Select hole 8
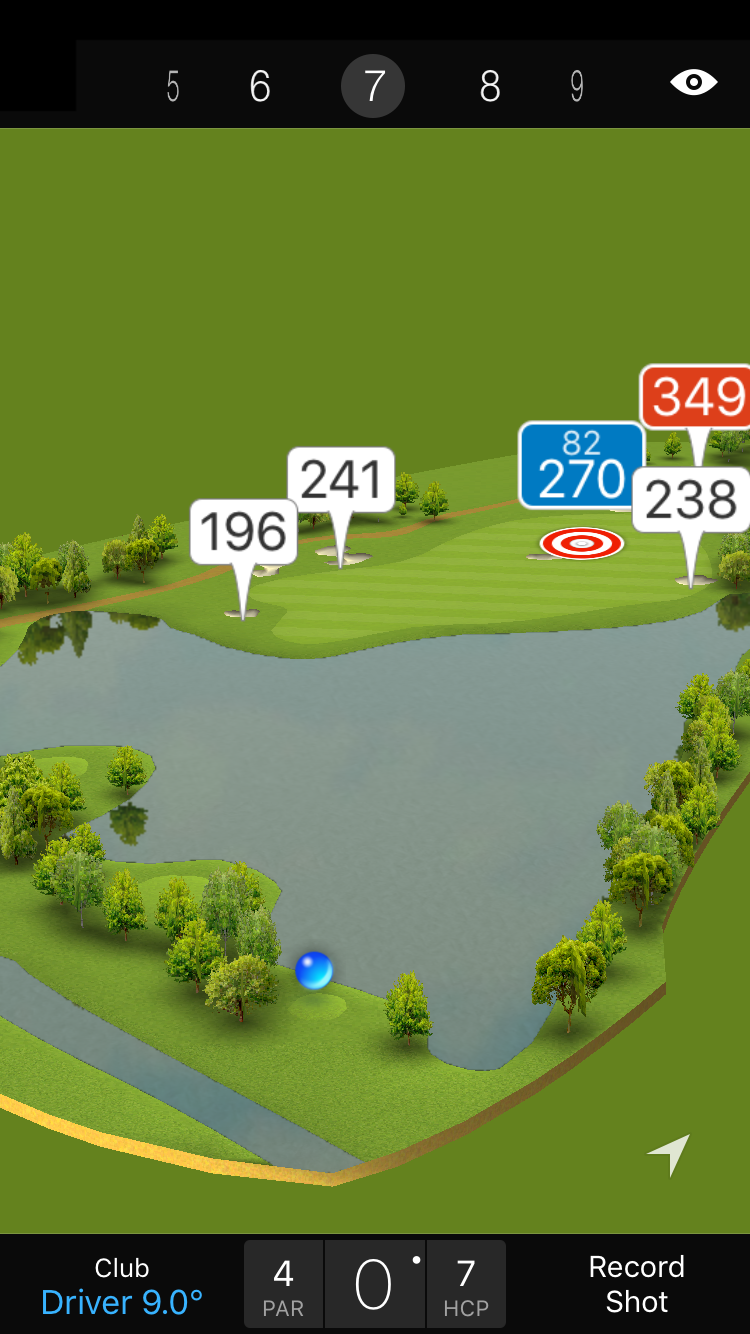 [x=489, y=87]
